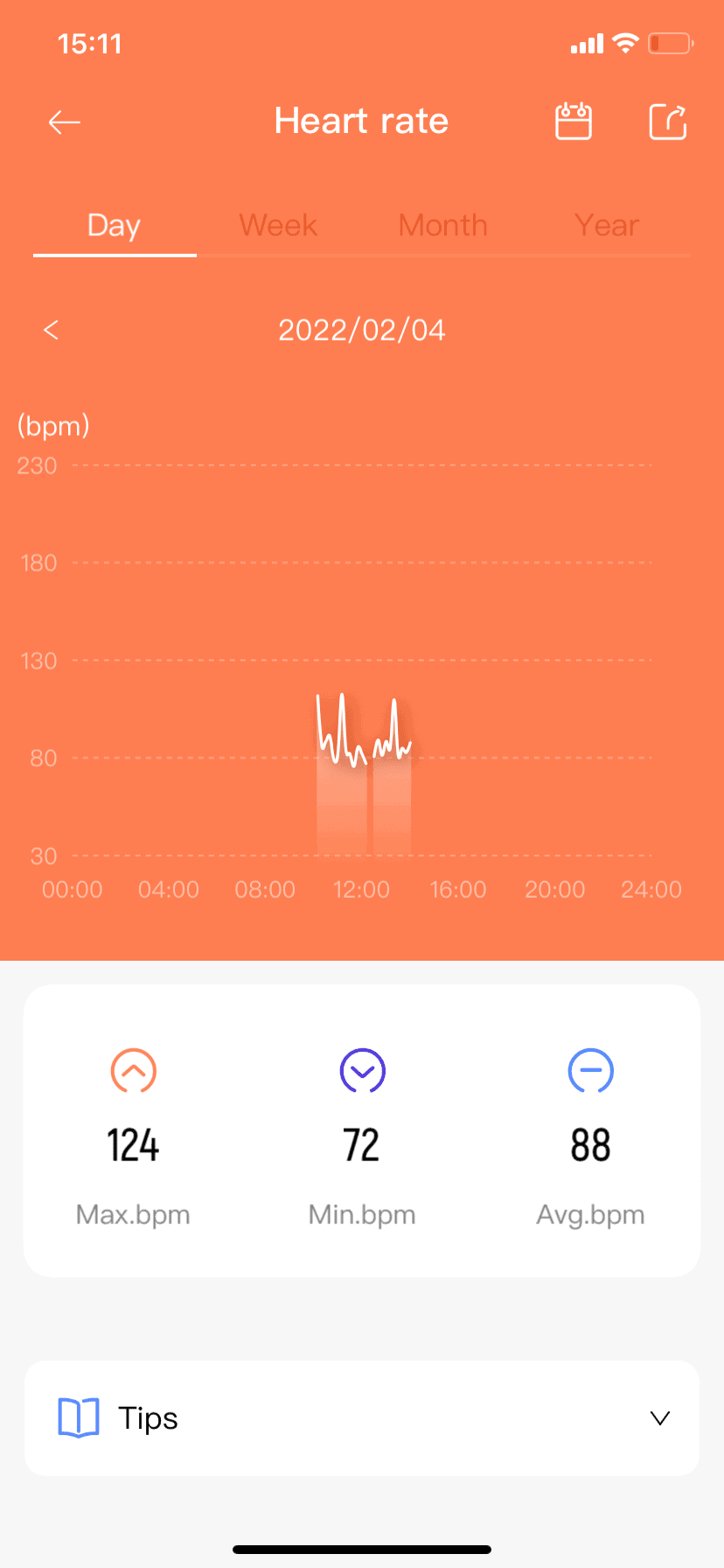Open the calendar date picker
Viewport: 724px width, 1568px height.
pos(574,122)
